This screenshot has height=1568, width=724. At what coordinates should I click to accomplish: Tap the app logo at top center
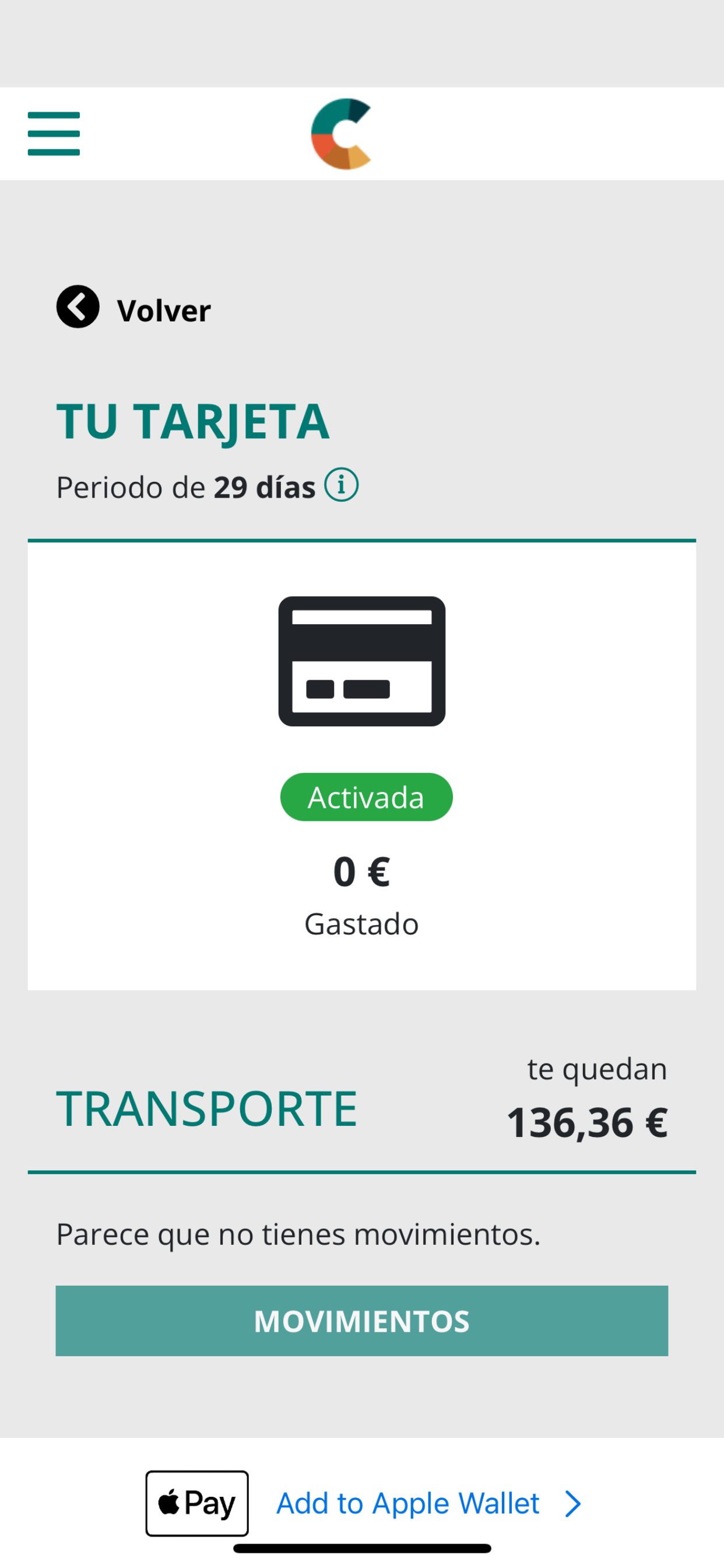click(x=340, y=134)
